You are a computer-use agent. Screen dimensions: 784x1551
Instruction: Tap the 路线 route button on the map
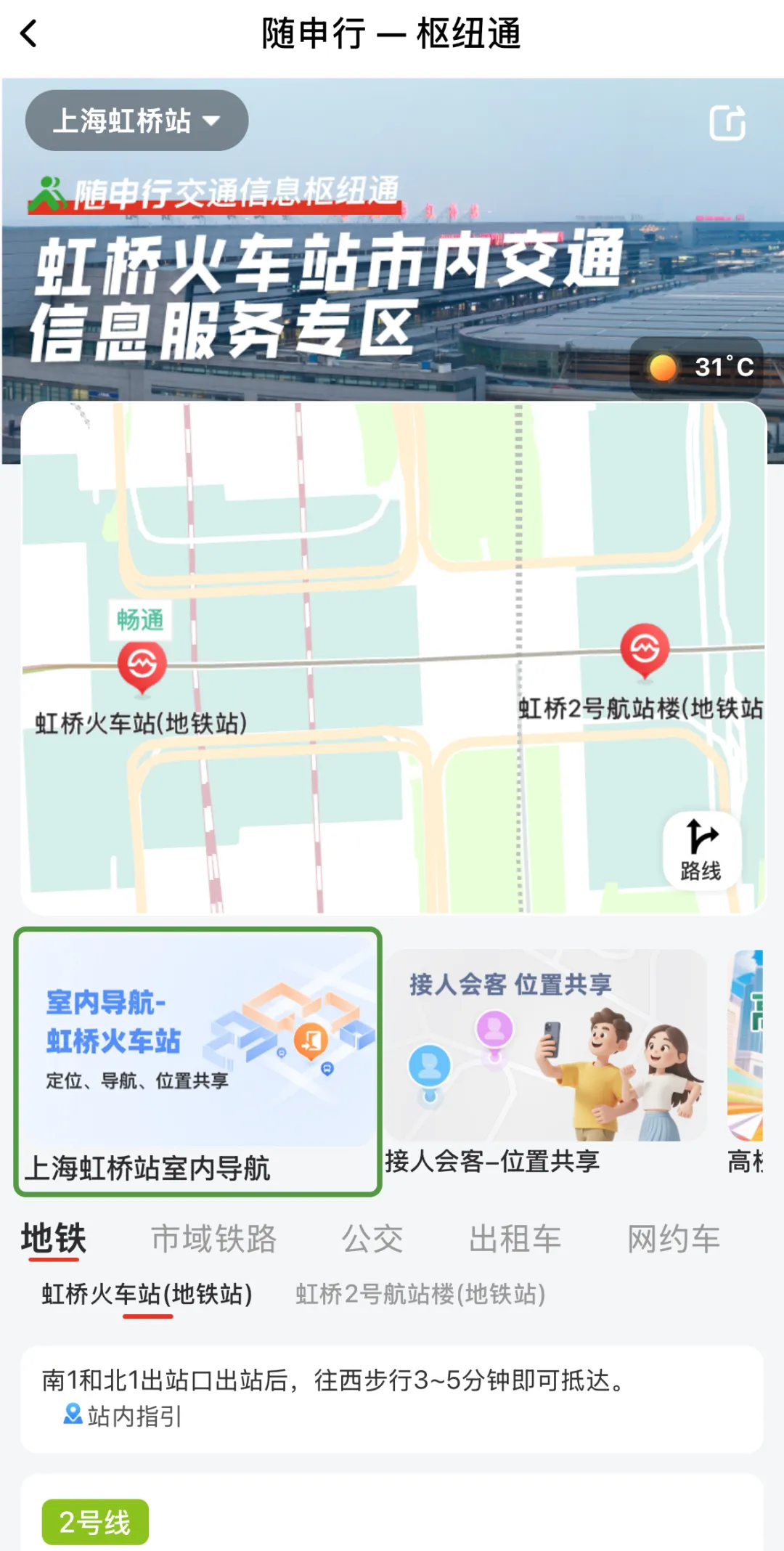[701, 850]
